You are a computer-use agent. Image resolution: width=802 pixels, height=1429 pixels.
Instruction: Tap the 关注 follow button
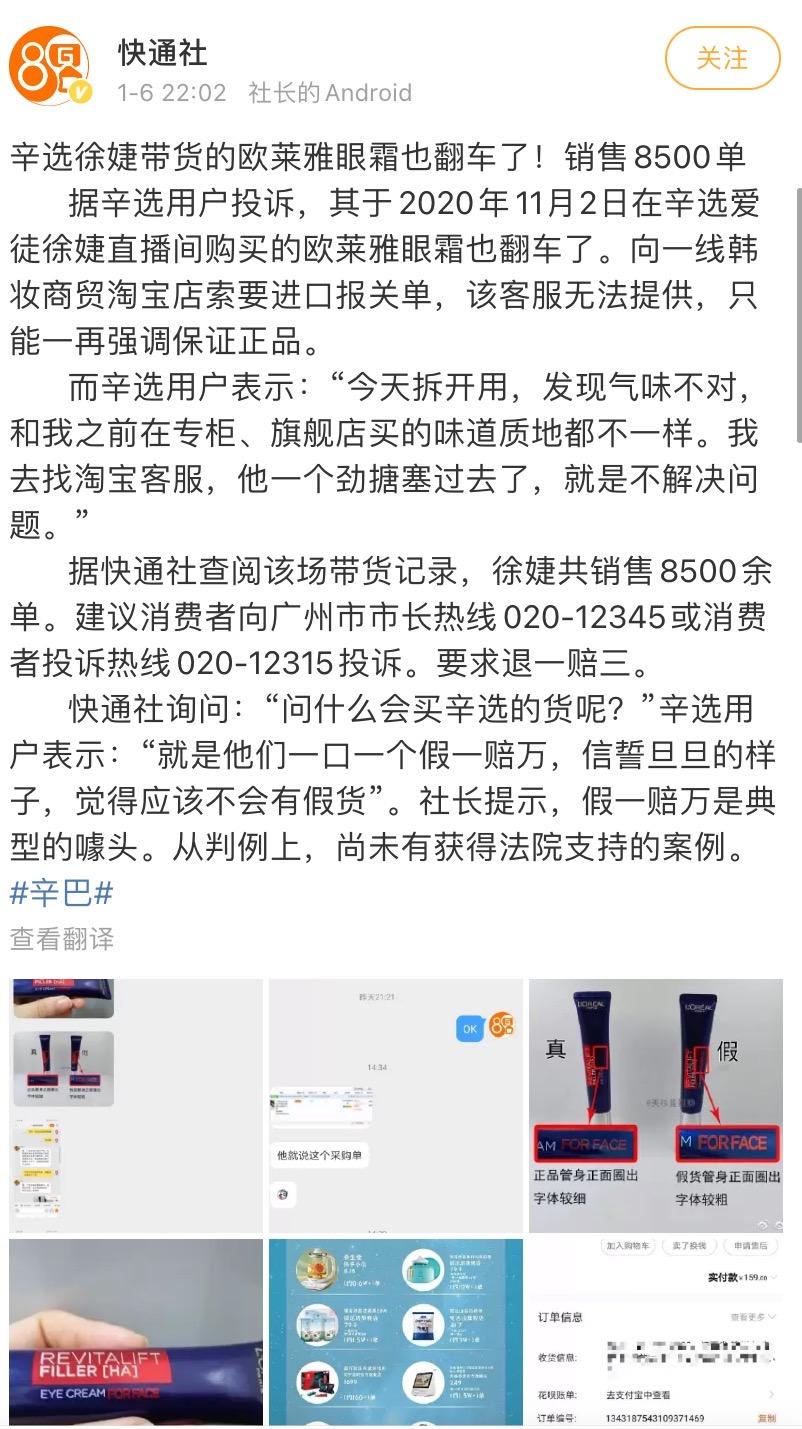point(722,58)
